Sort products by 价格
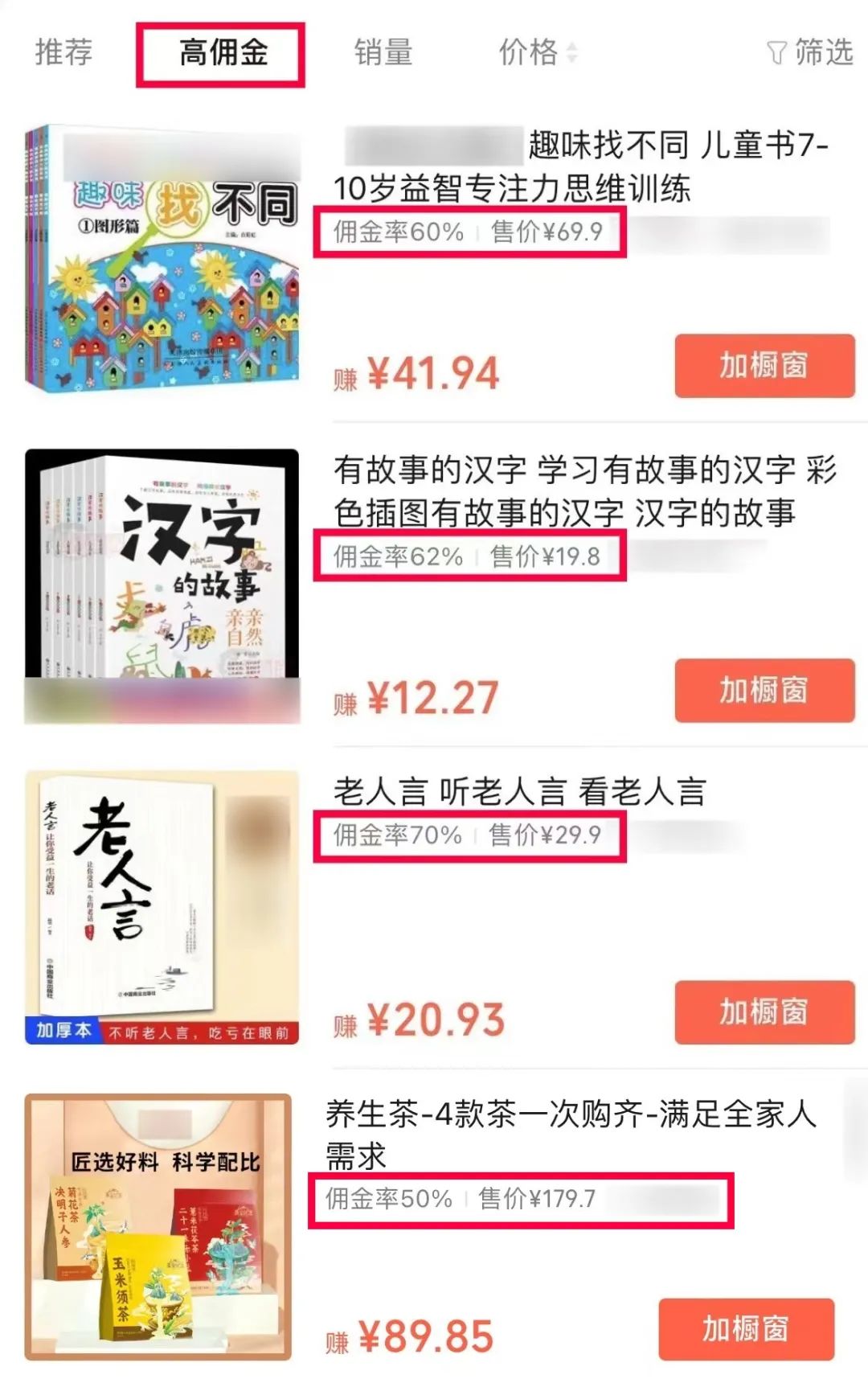The image size is (868, 1383). [x=536, y=53]
